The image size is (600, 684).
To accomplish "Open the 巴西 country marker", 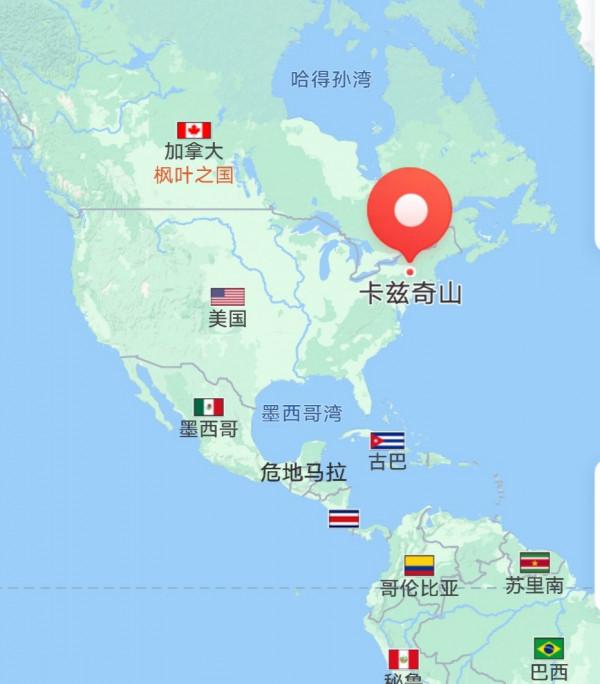I will [548, 648].
